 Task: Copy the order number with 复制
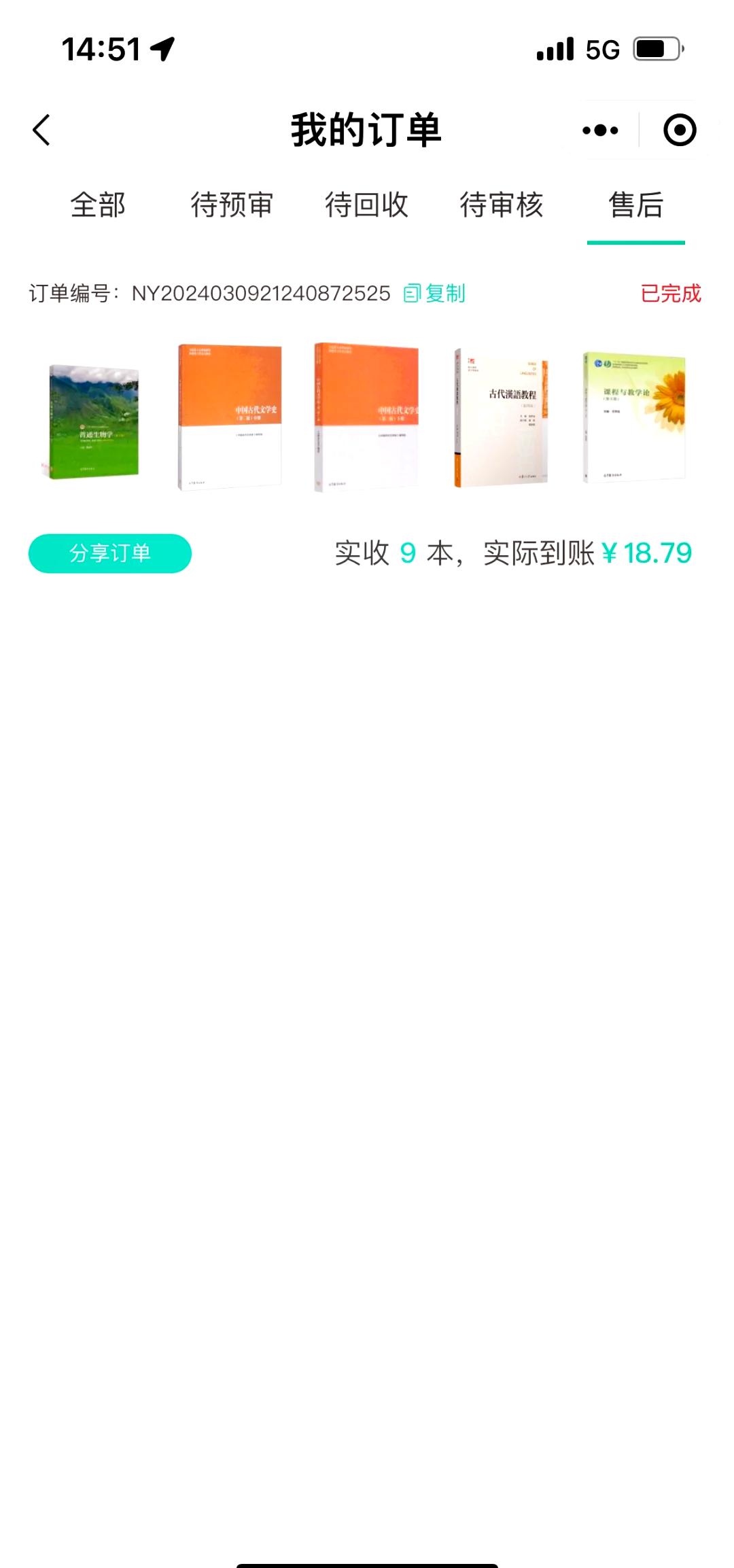[435, 294]
